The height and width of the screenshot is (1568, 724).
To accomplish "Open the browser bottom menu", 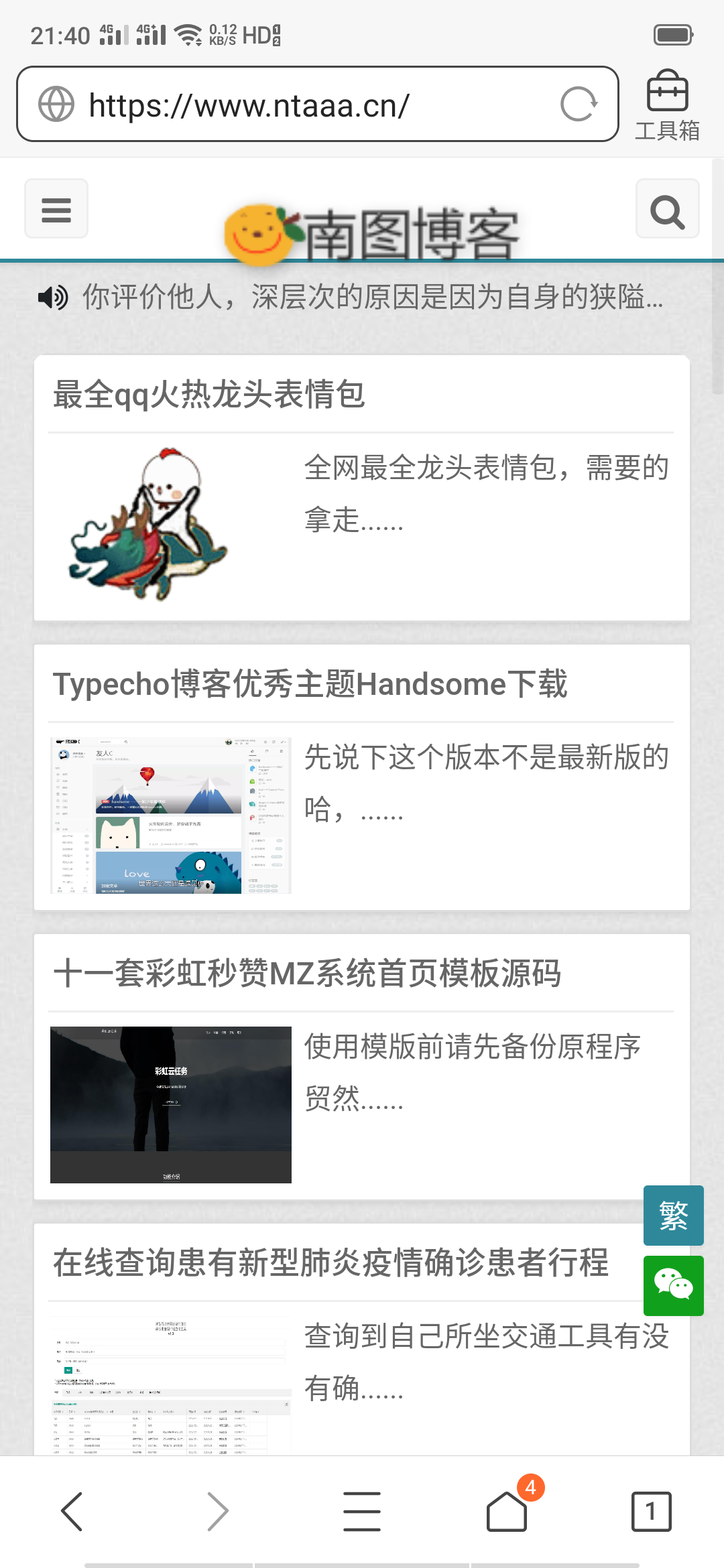I will tap(362, 1511).
